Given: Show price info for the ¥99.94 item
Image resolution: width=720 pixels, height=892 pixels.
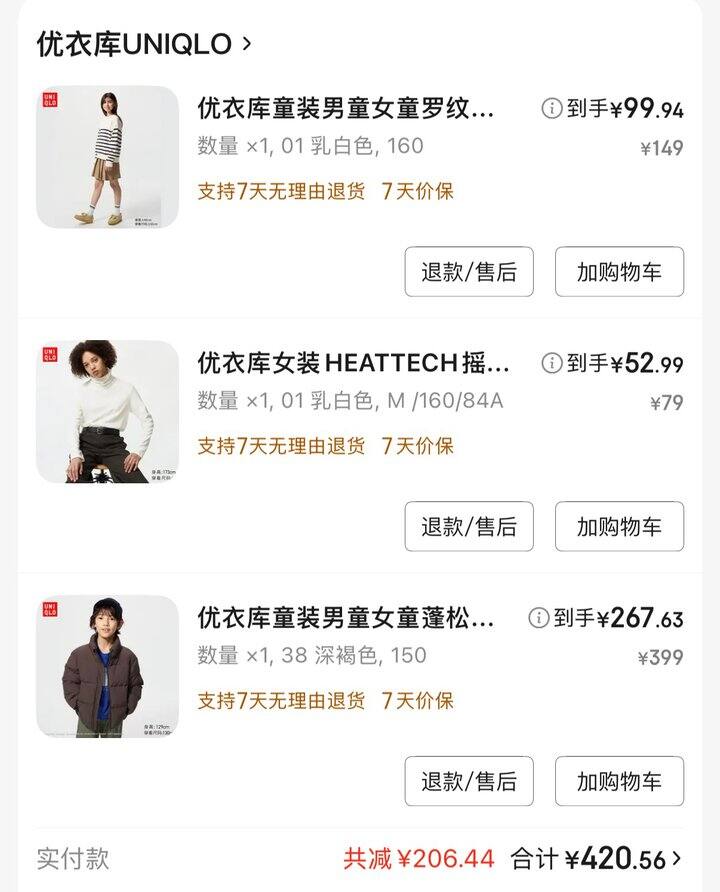Looking at the screenshot, I should pos(552,108).
